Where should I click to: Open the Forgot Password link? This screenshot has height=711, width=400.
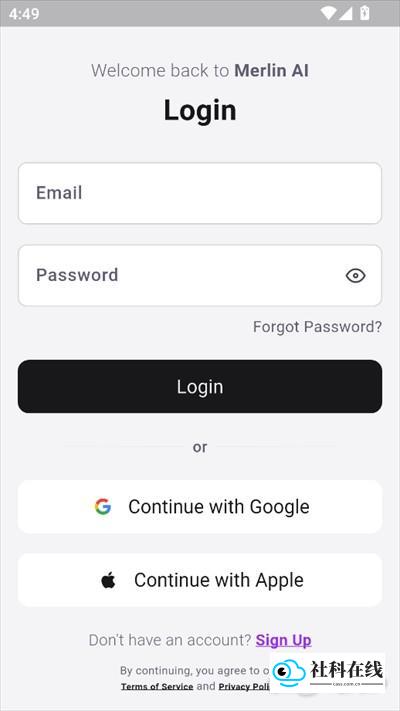[317, 326]
